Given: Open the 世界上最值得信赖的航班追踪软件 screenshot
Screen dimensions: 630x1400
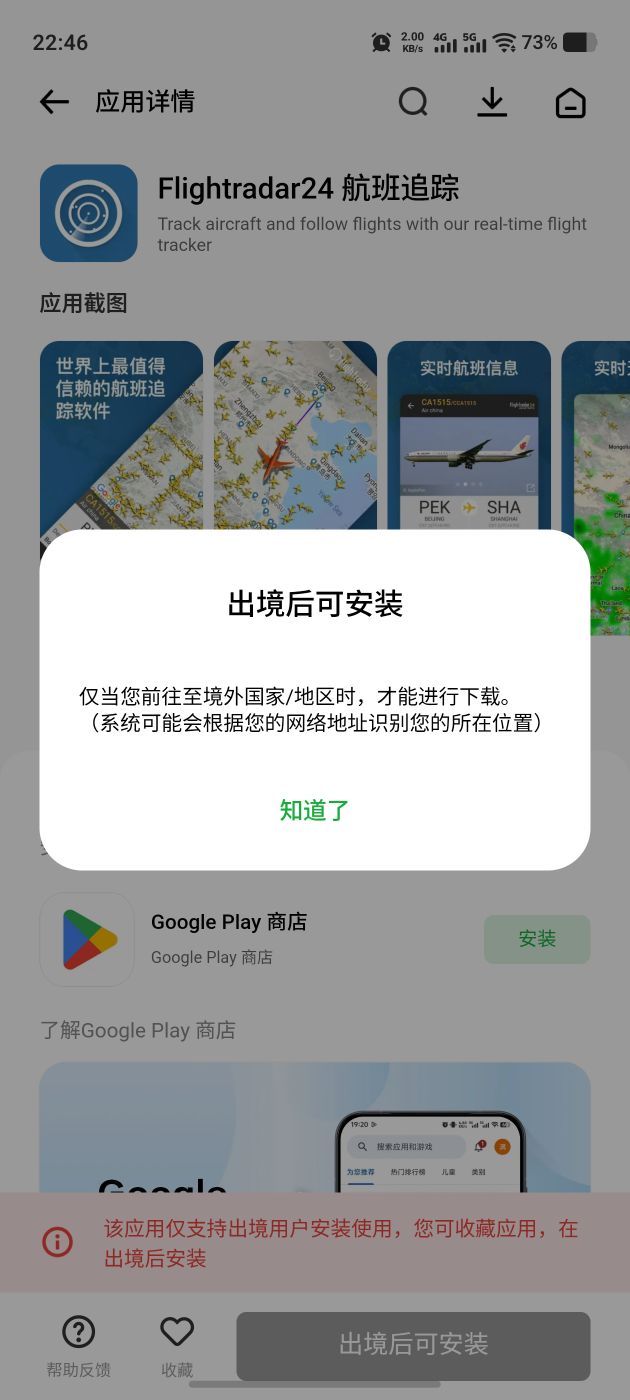Looking at the screenshot, I should point(121,440).
